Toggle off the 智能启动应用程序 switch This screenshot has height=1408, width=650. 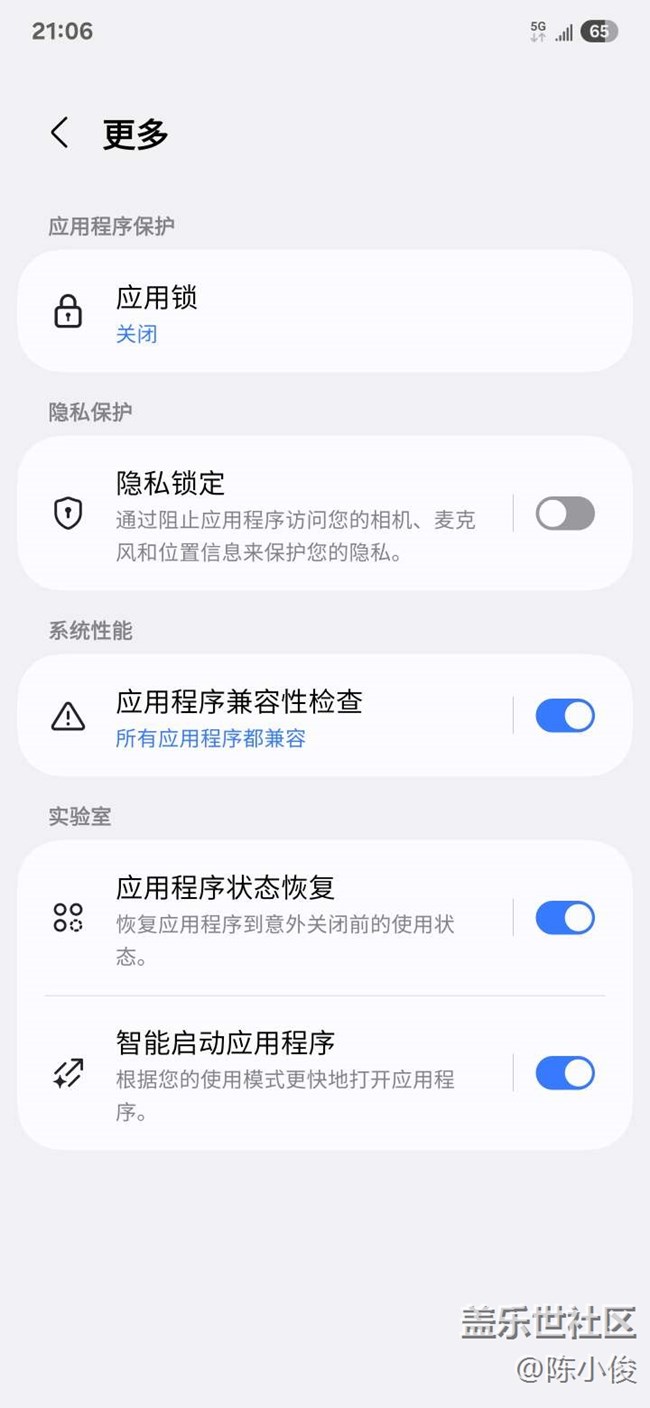pos(565,1074)
